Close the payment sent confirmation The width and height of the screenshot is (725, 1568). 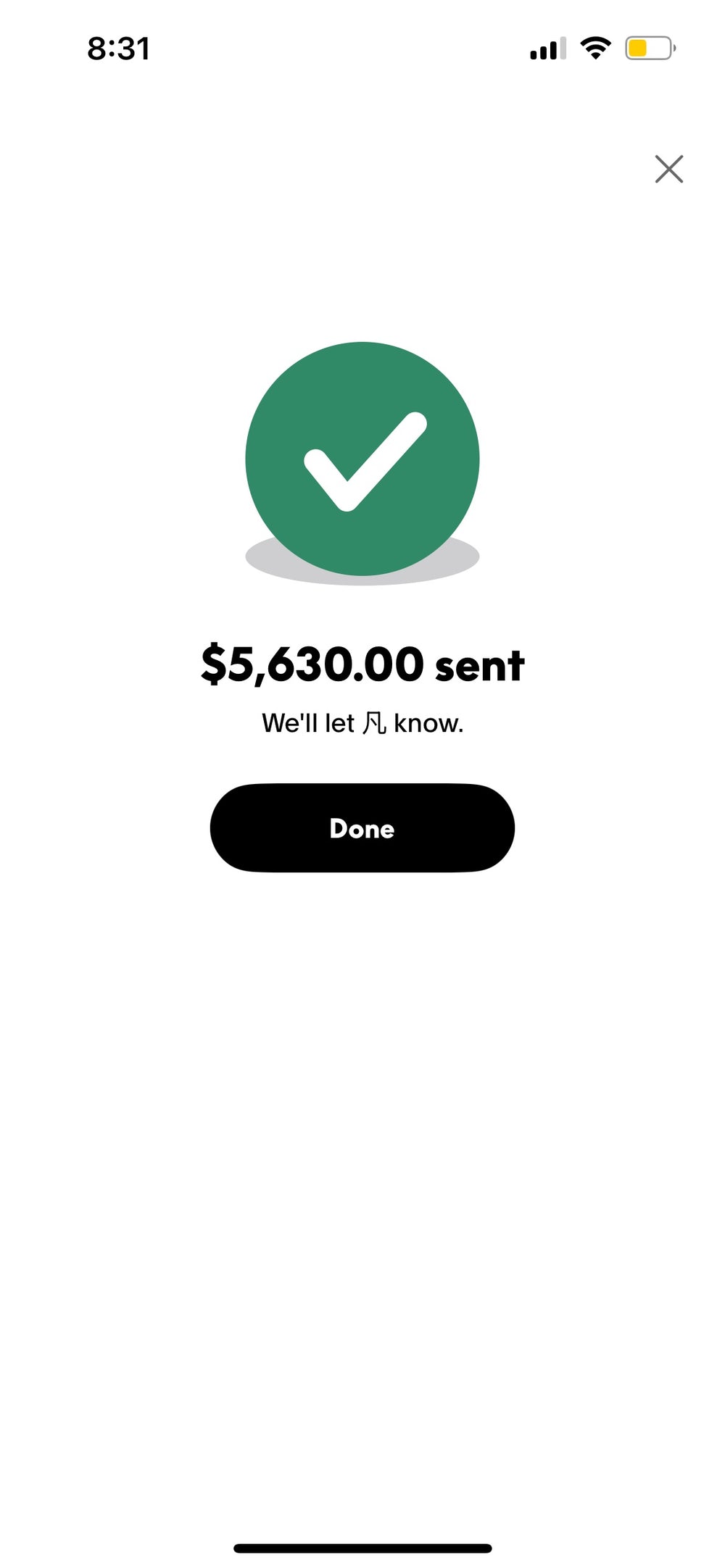tap(668, 169)
